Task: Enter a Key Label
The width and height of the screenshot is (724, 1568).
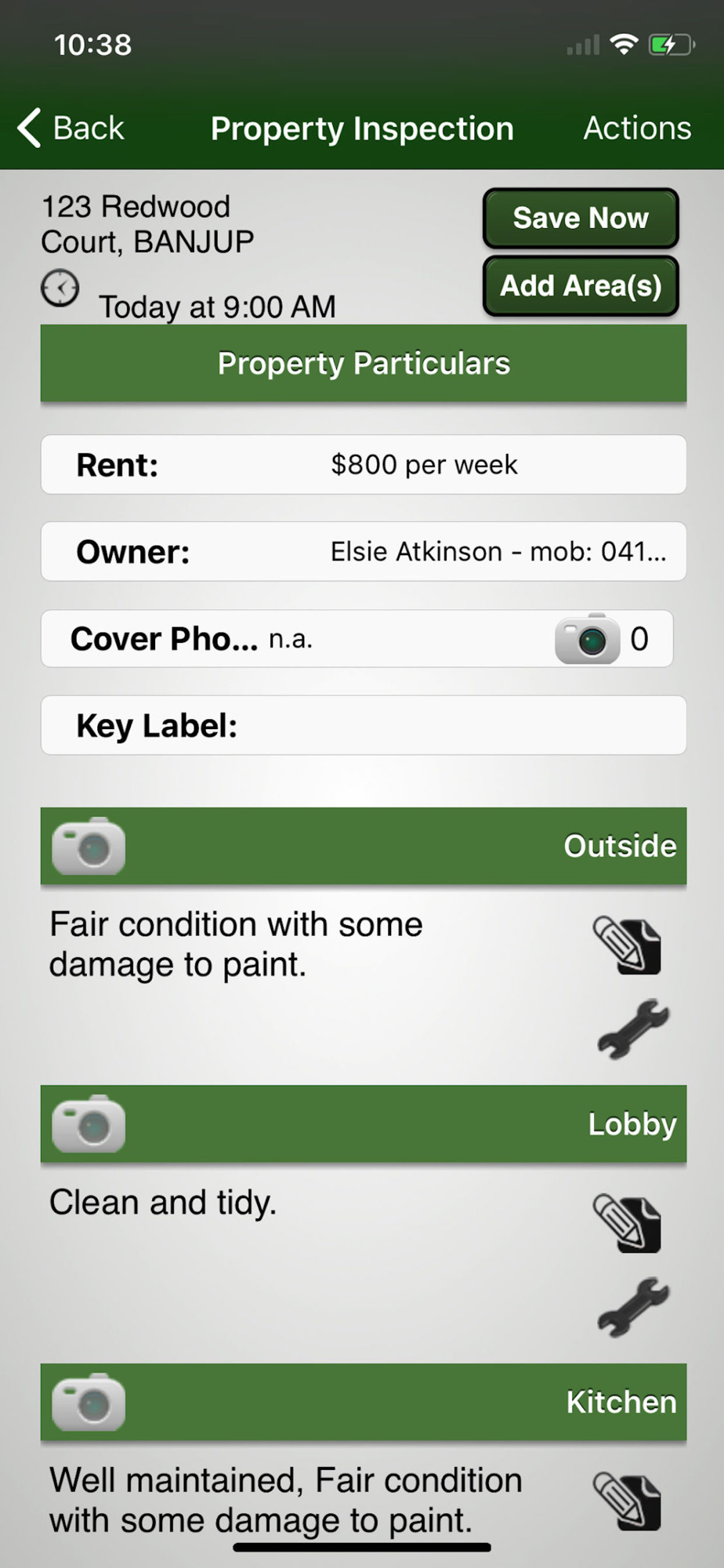Action: click(x=364, y=726)
